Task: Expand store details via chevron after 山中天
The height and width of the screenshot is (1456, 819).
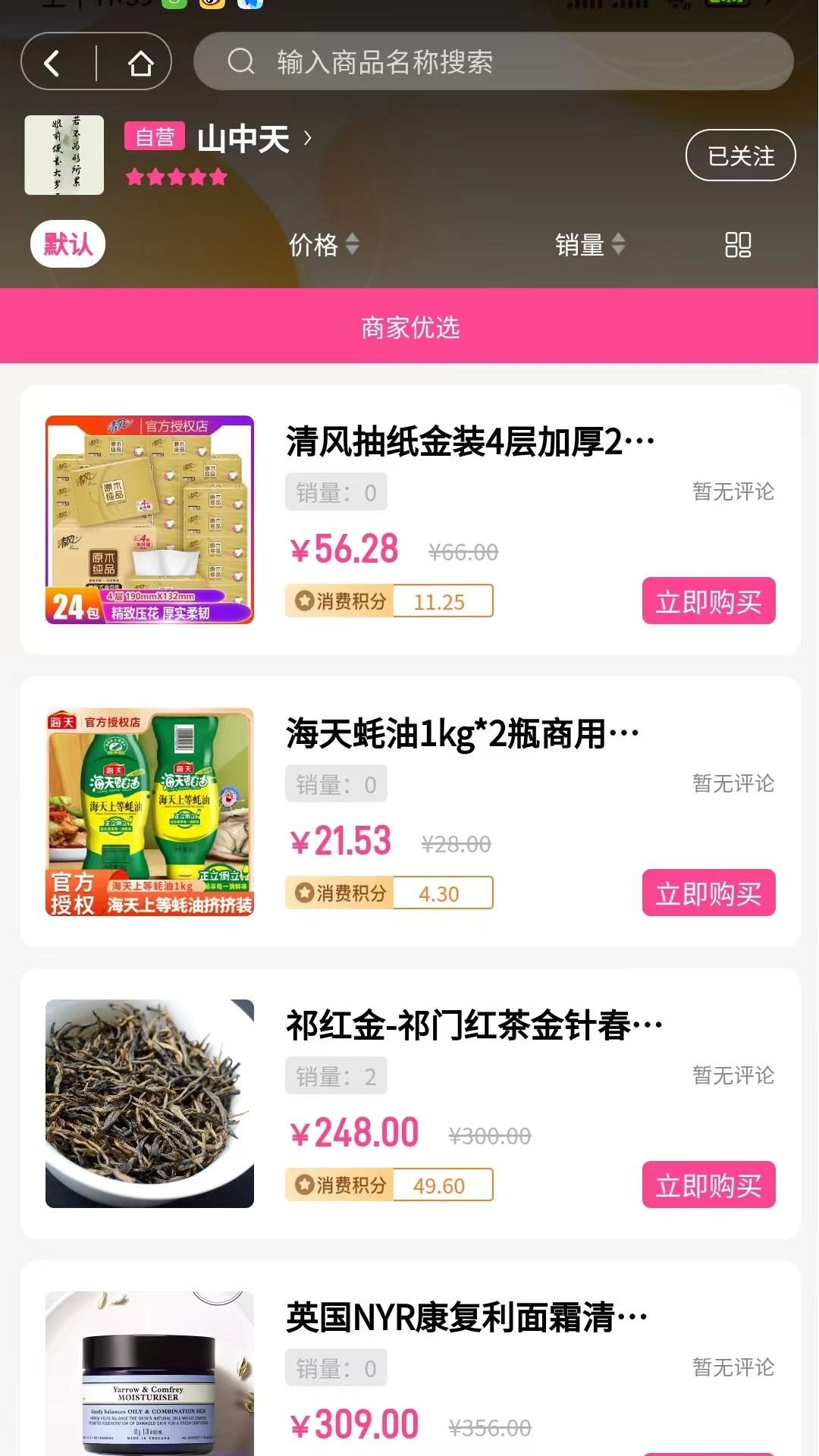Action: coord(306,140)
